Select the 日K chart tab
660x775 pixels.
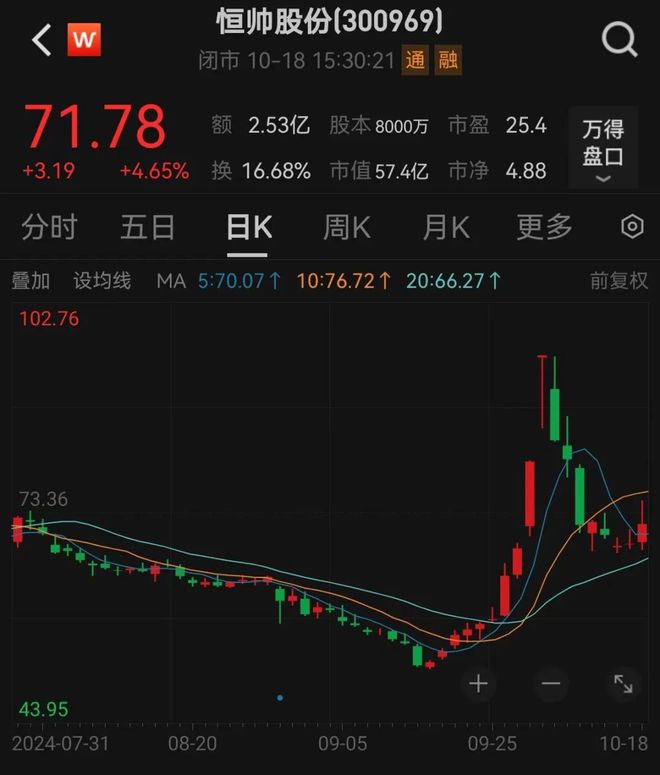tap(248, 228)
